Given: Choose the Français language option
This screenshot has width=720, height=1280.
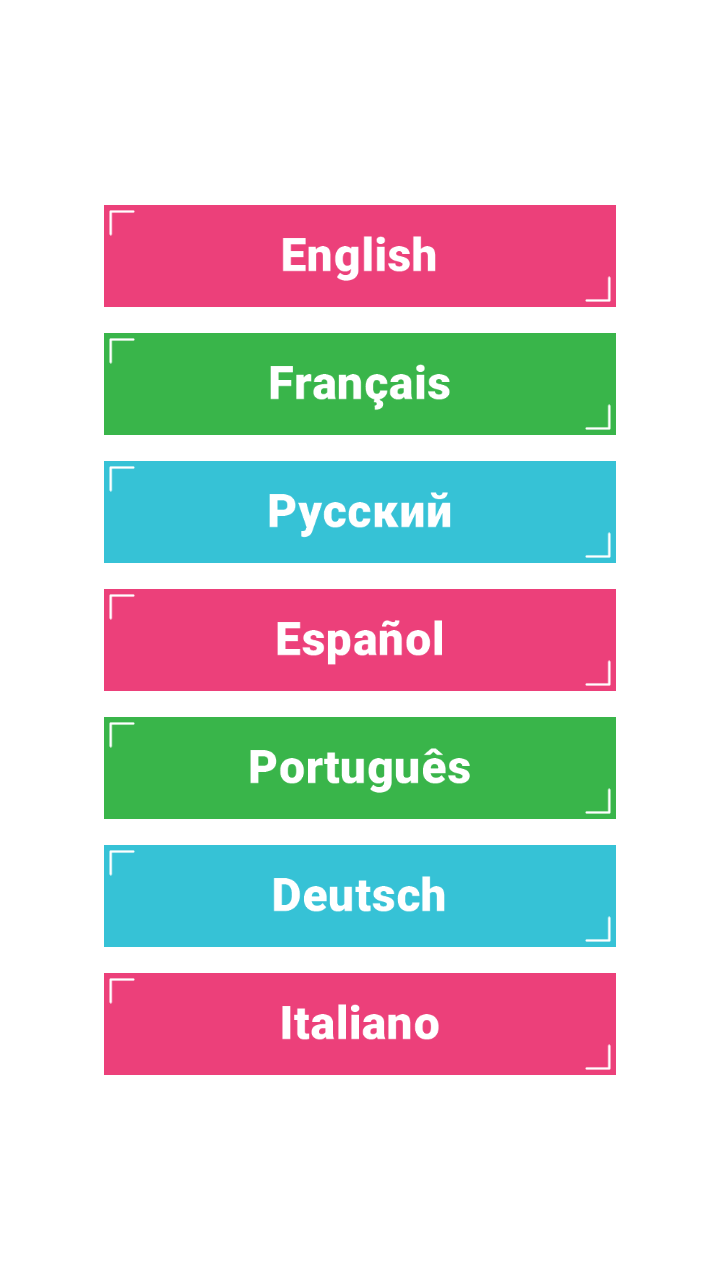Looking at the screenshot, I should coord(360,384).
